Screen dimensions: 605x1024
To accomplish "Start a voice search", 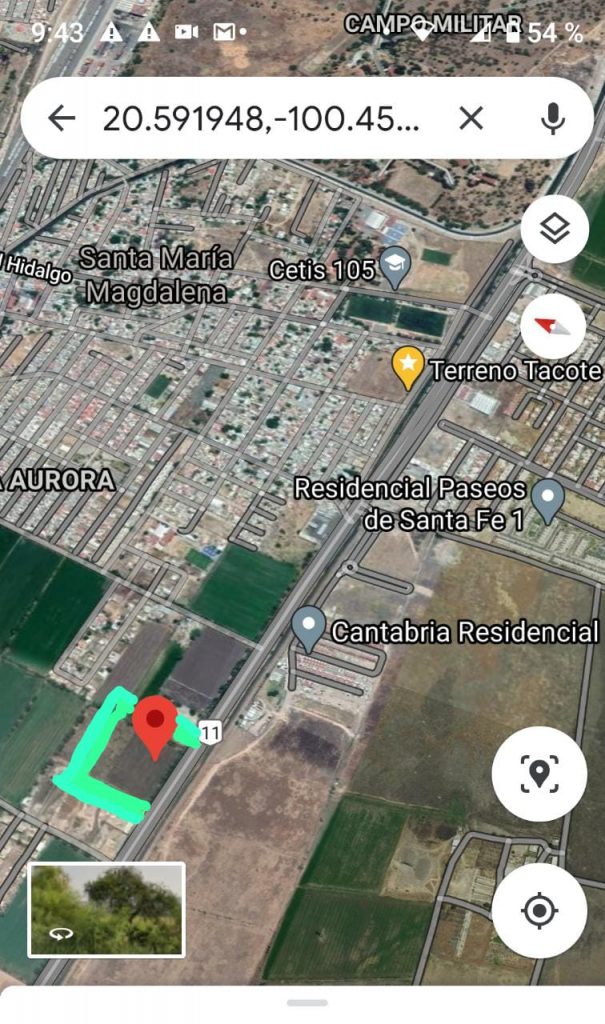I will [552, 119].
